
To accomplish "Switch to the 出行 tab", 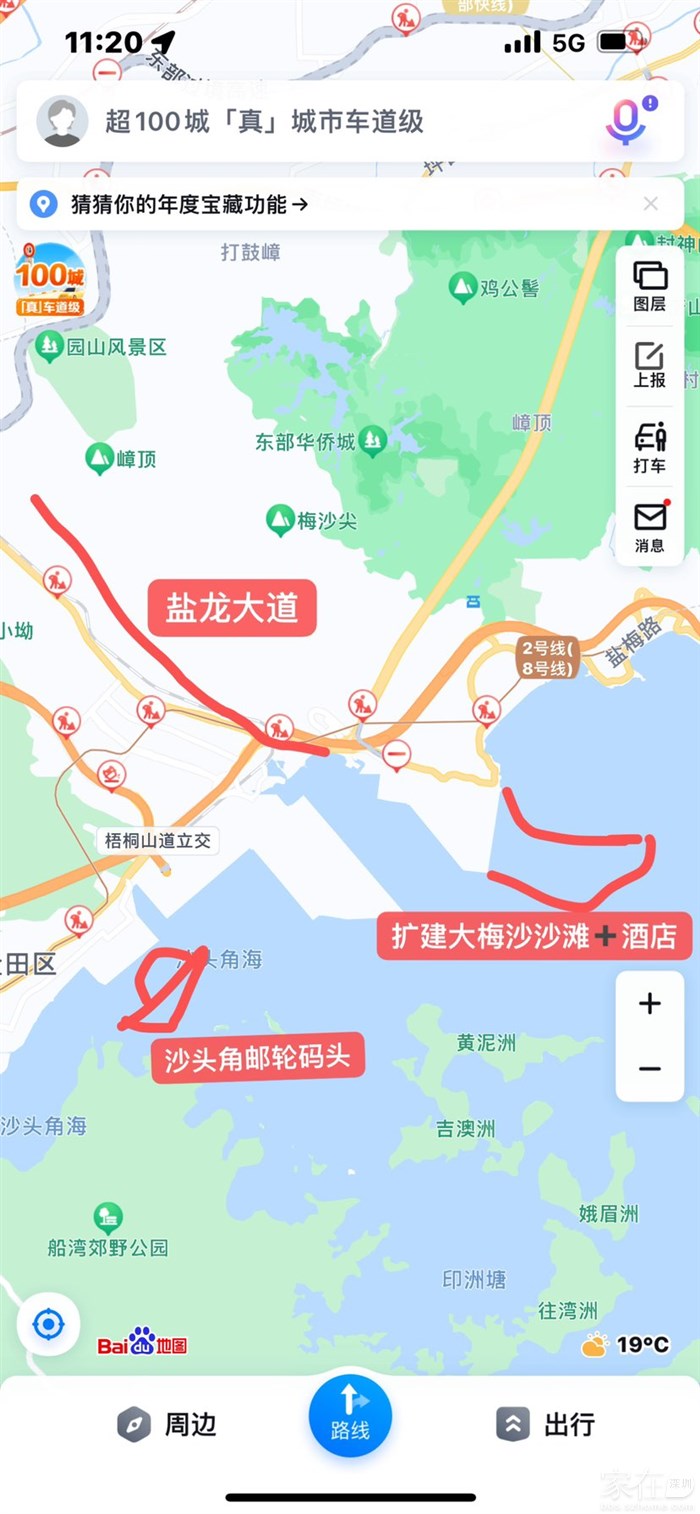I will pos(546,1424).
